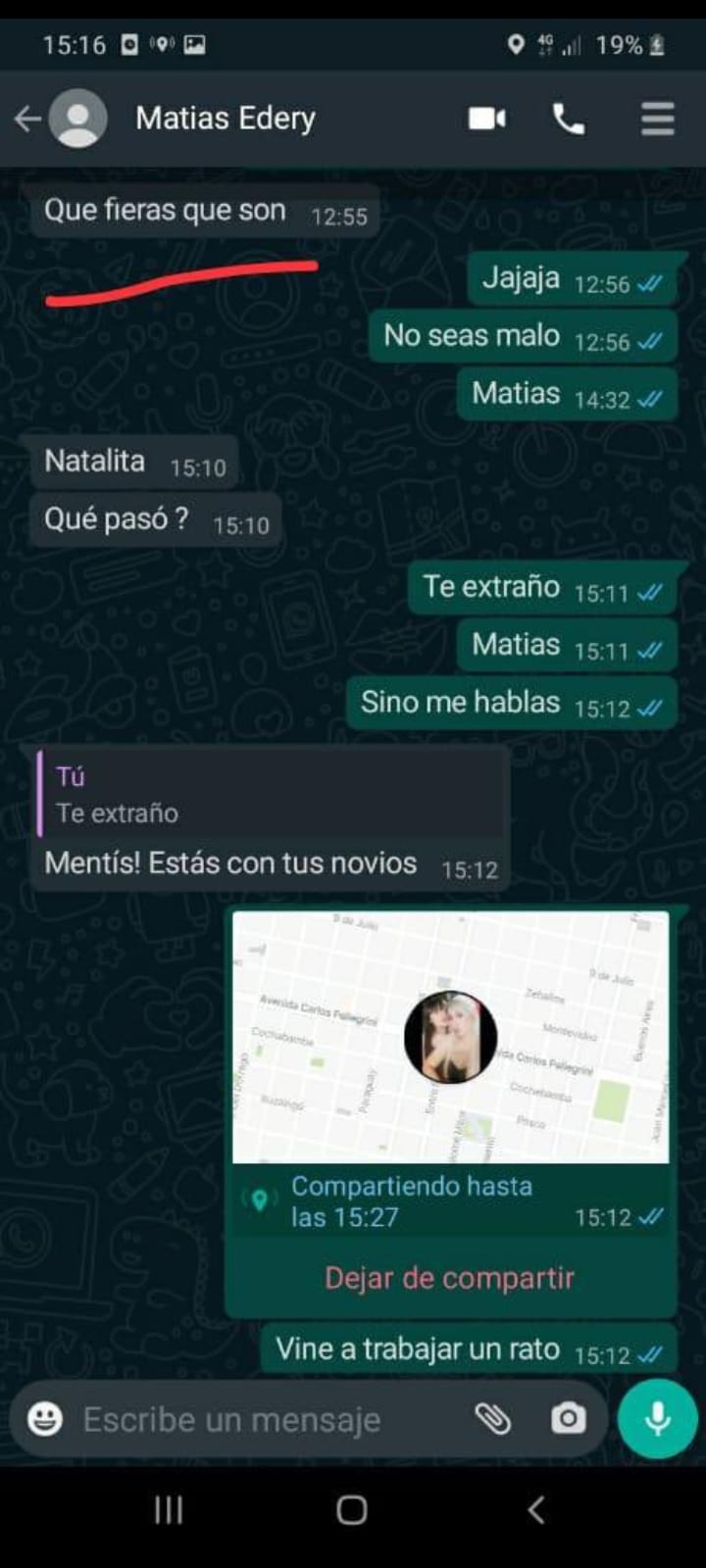The image size is (706, 1568).
Task: Attach a file with the paperclip
Action: point(493,1418)
